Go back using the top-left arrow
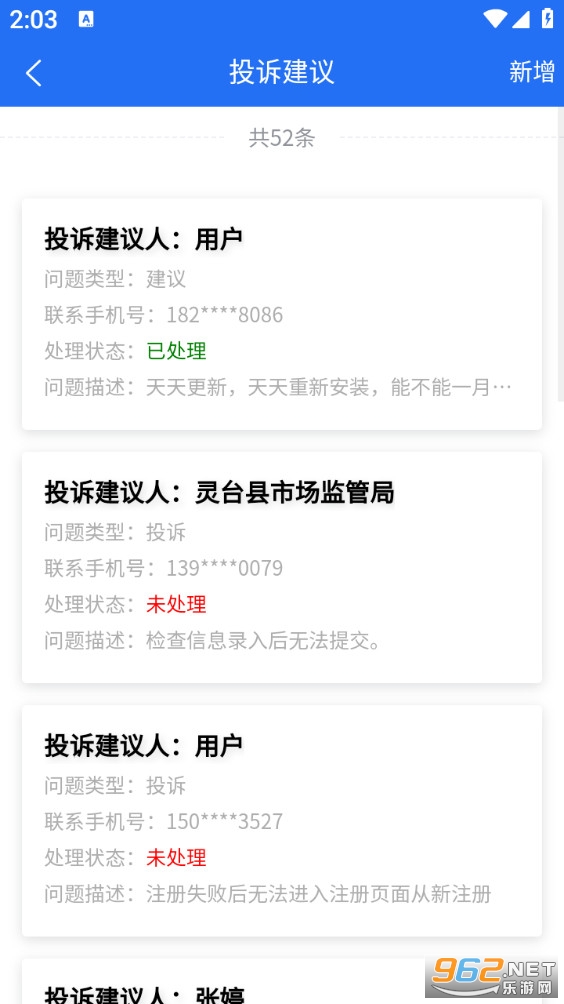The height and width of the screenshot is (1004, 564). 33,72
